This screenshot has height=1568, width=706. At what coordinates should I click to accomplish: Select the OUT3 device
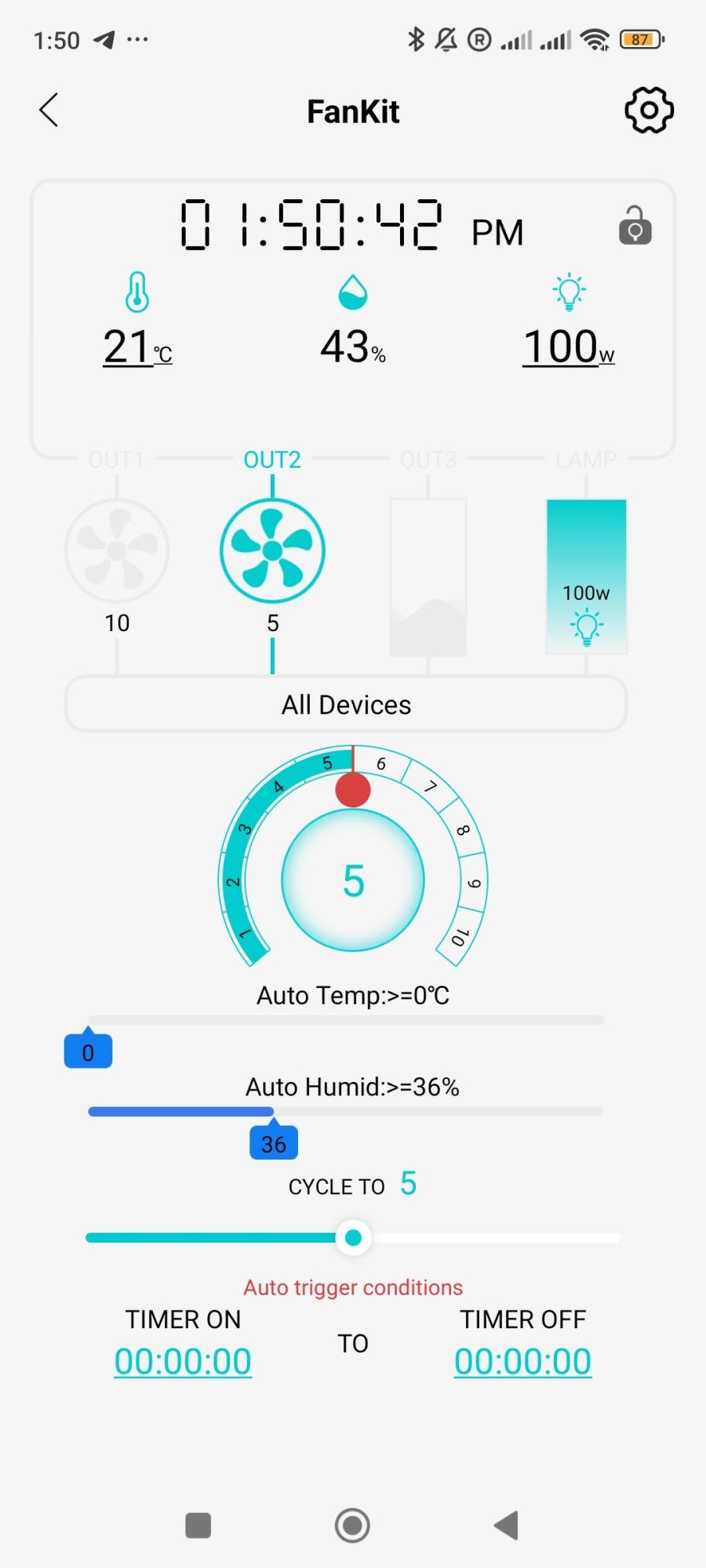428,577
